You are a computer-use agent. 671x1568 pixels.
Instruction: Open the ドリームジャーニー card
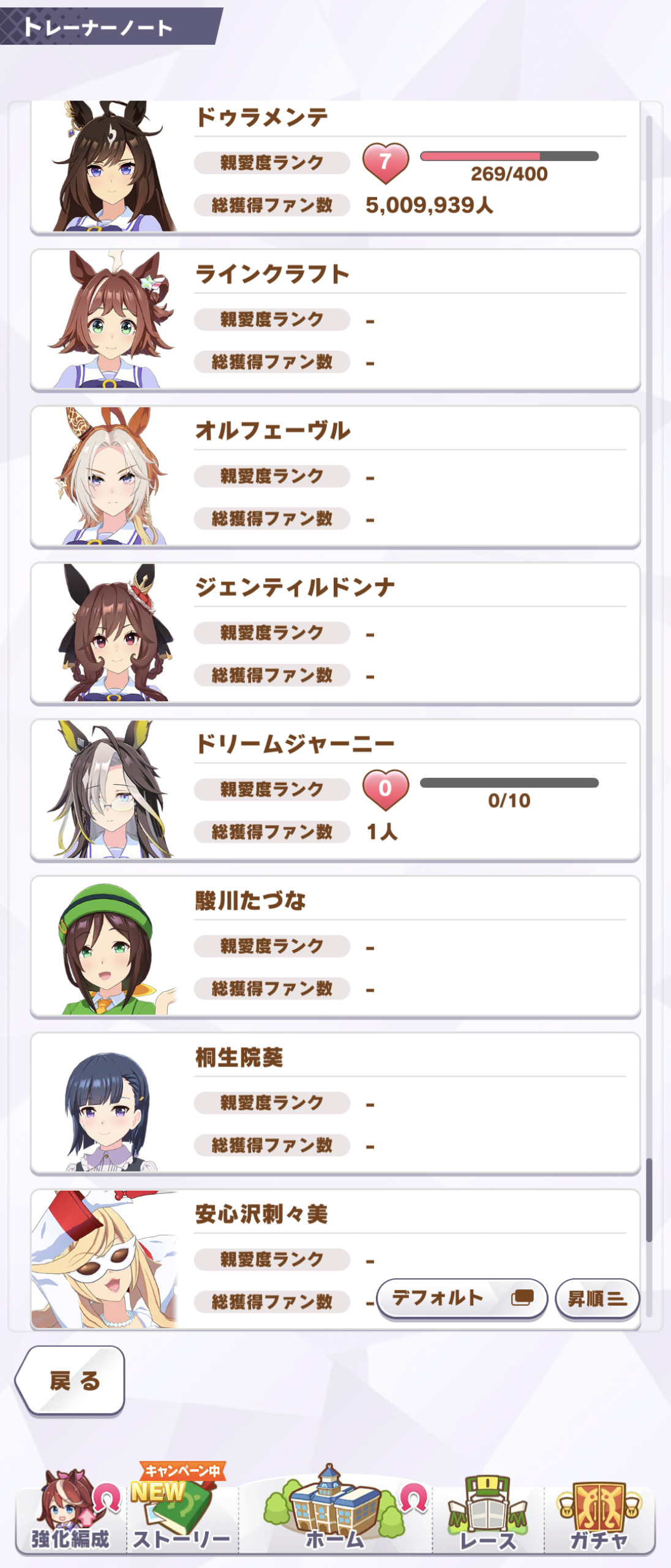click(335, 790)
